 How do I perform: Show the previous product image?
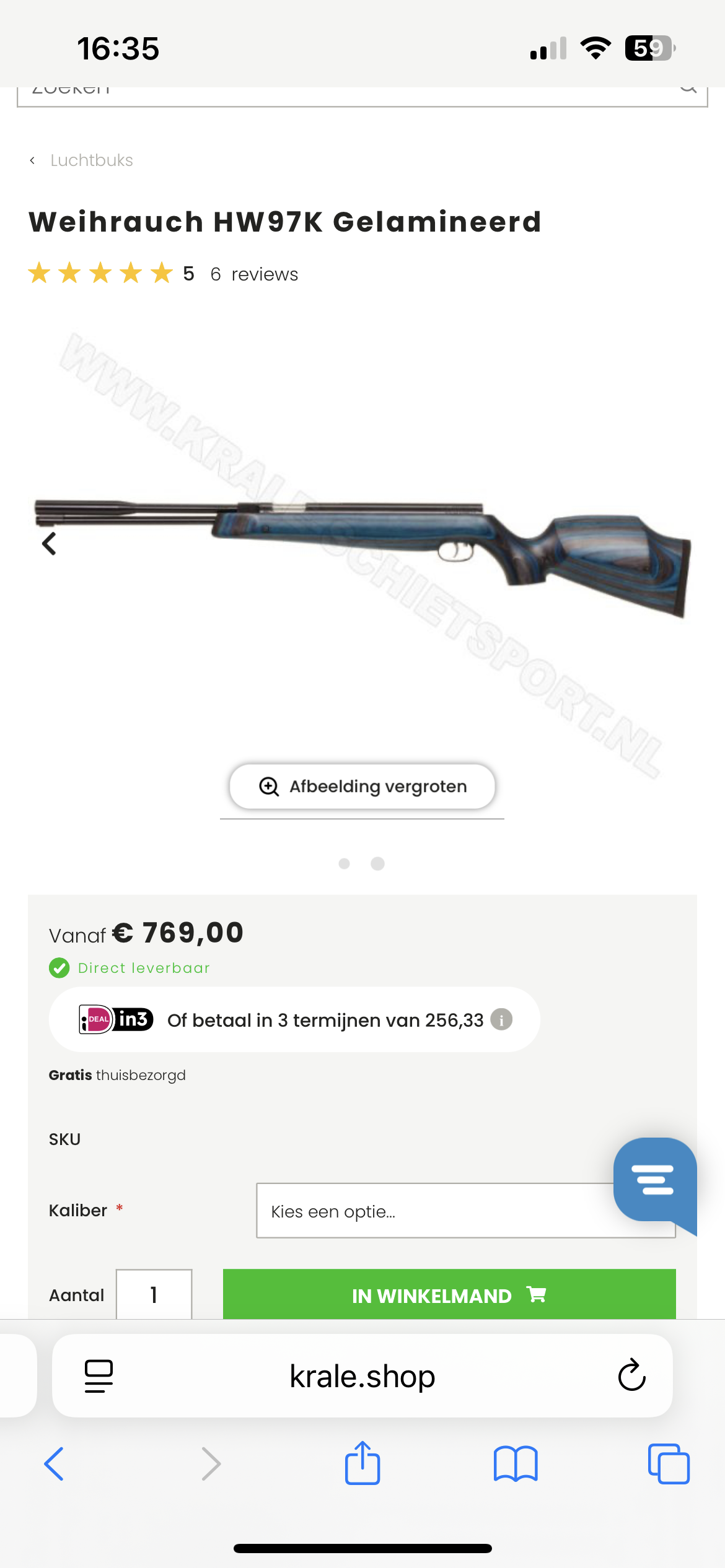[x=49, y=544]
